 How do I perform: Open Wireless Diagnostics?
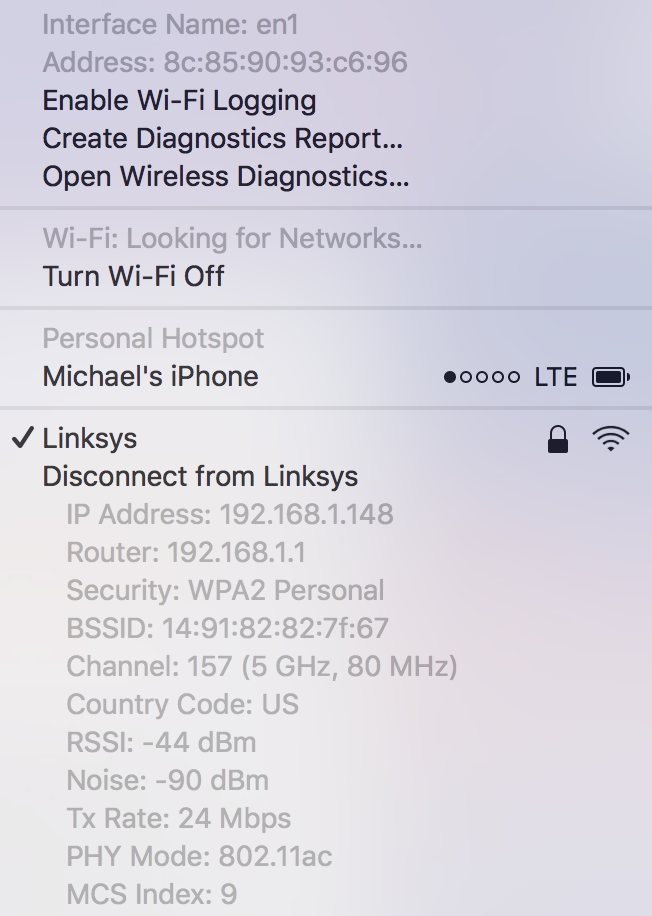(x=225, y=177)
